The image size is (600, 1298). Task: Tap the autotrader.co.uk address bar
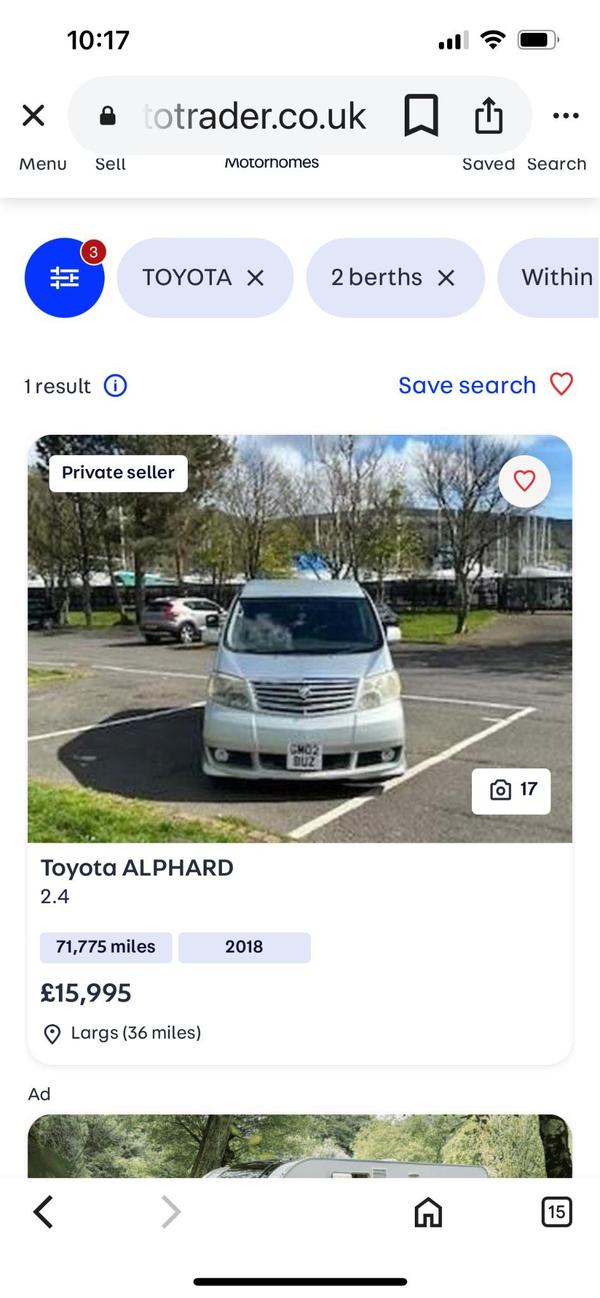[255, 116]
